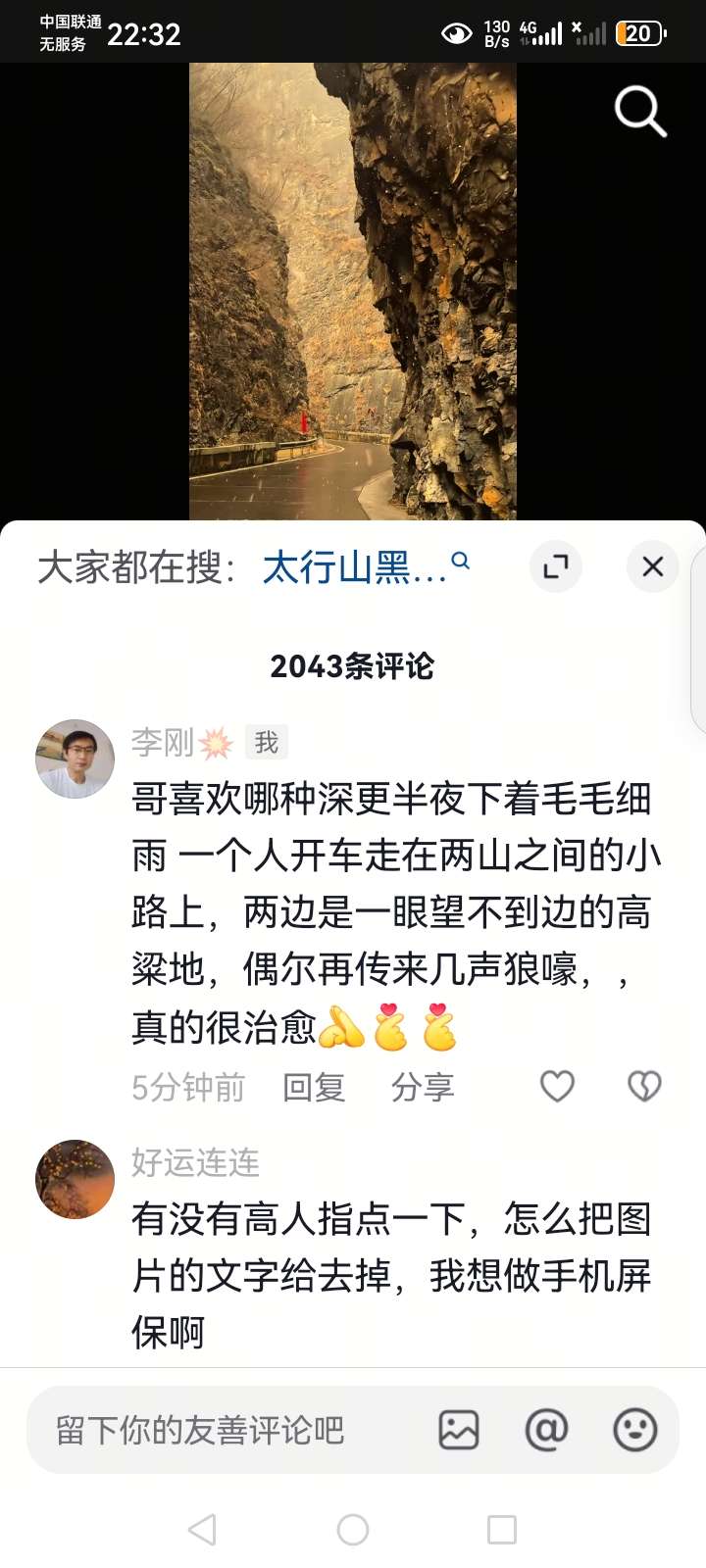This screenshot has width=706, height=1568.
Task: Go to the home screen
Action: tap(353, 1530)
